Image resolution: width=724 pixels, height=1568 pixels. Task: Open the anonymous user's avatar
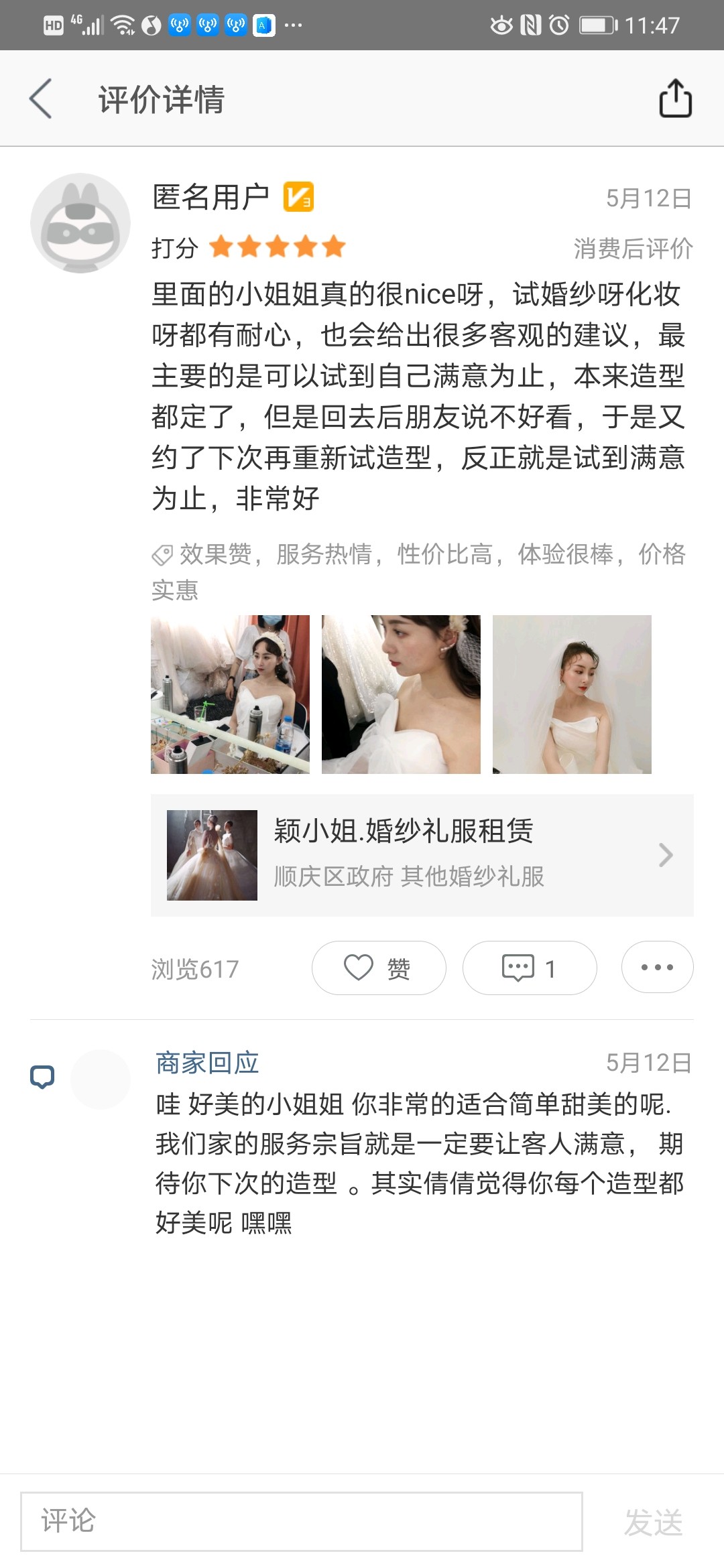click(x=80, y=223)
